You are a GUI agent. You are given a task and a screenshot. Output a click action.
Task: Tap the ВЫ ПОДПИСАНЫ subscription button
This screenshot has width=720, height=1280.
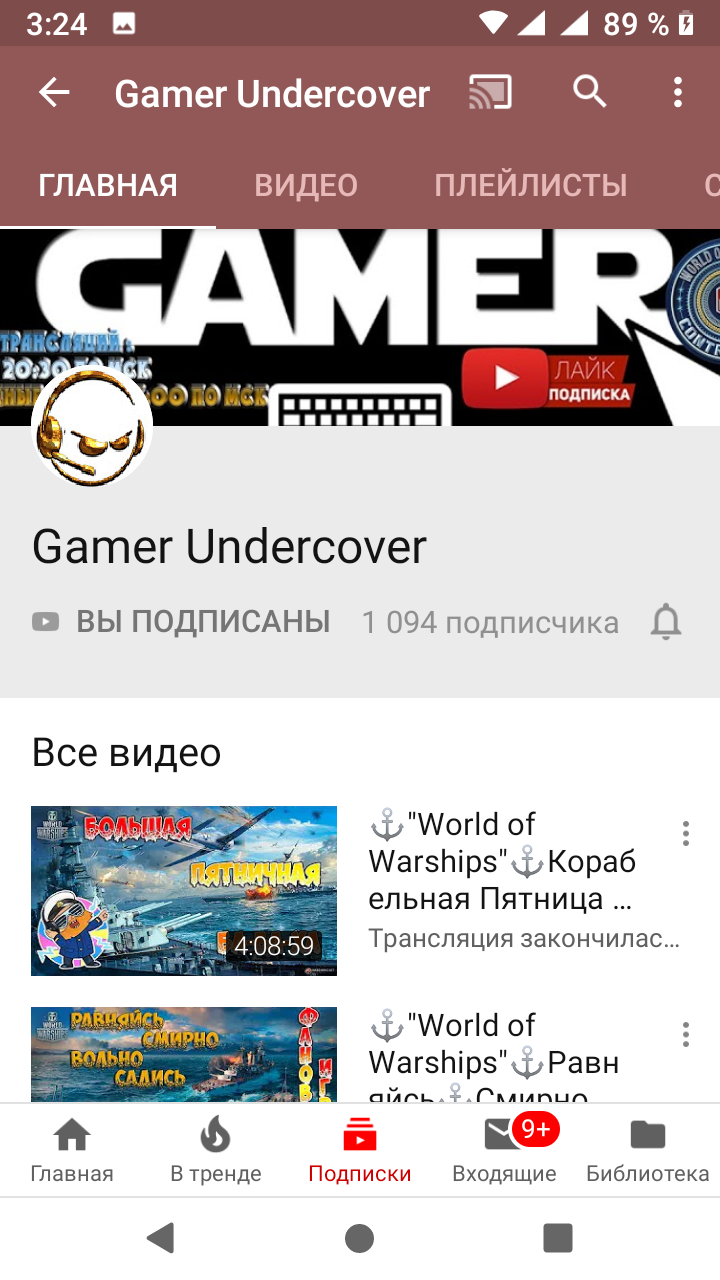click(181, 622)
